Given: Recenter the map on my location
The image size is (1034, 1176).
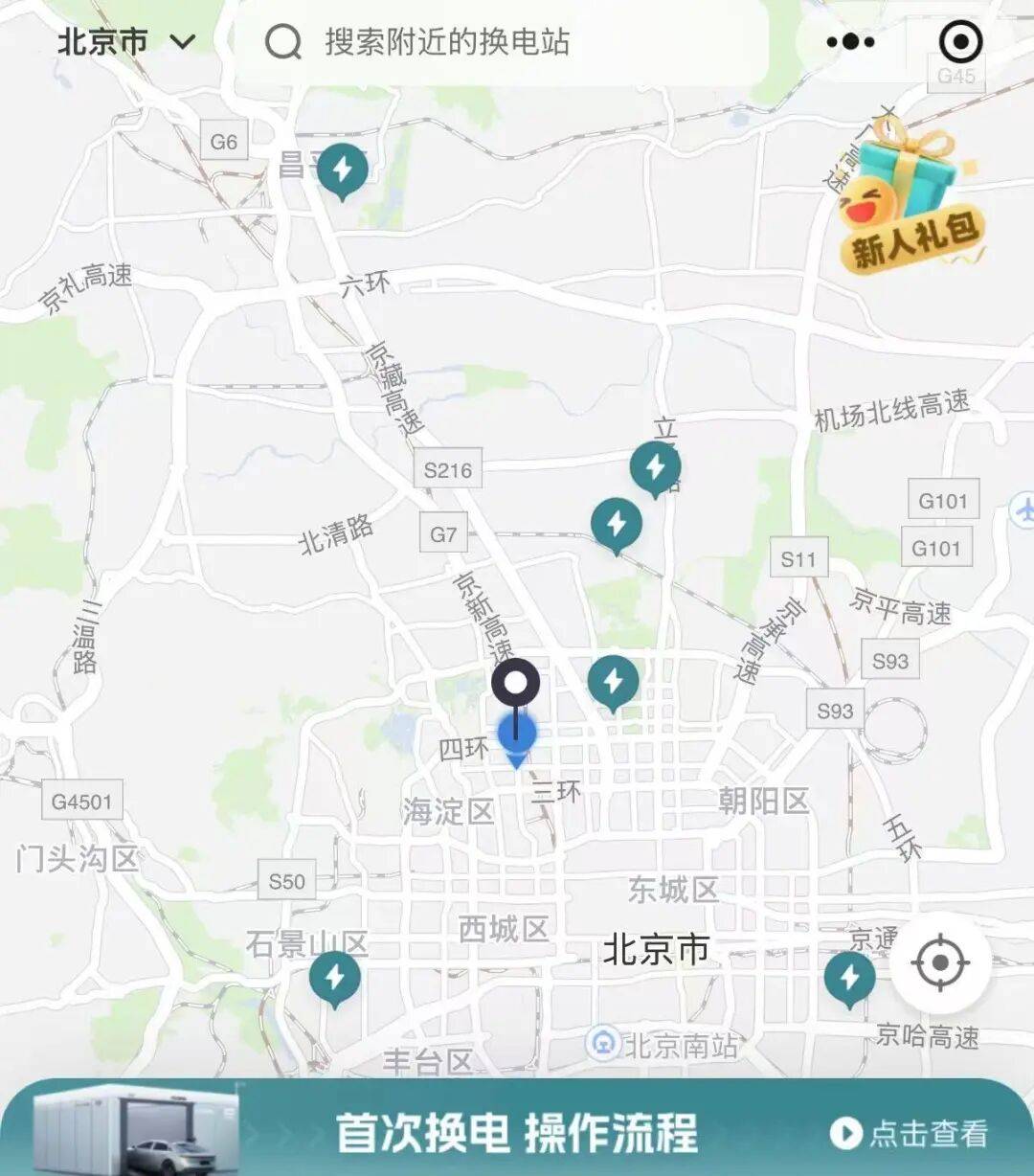Looking at the screenshot, I should point(939,961).
